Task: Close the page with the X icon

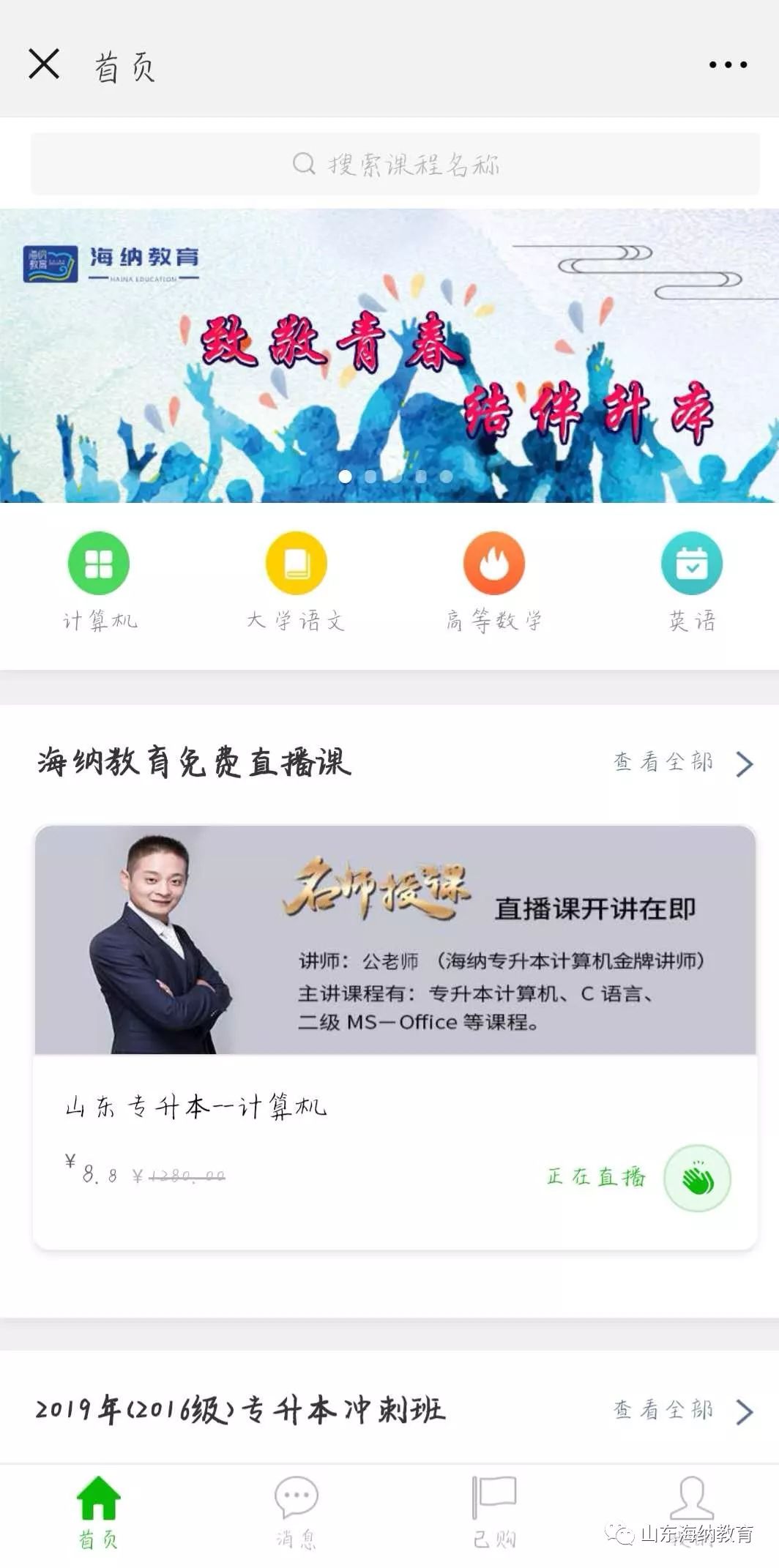Action: (44, 64)
